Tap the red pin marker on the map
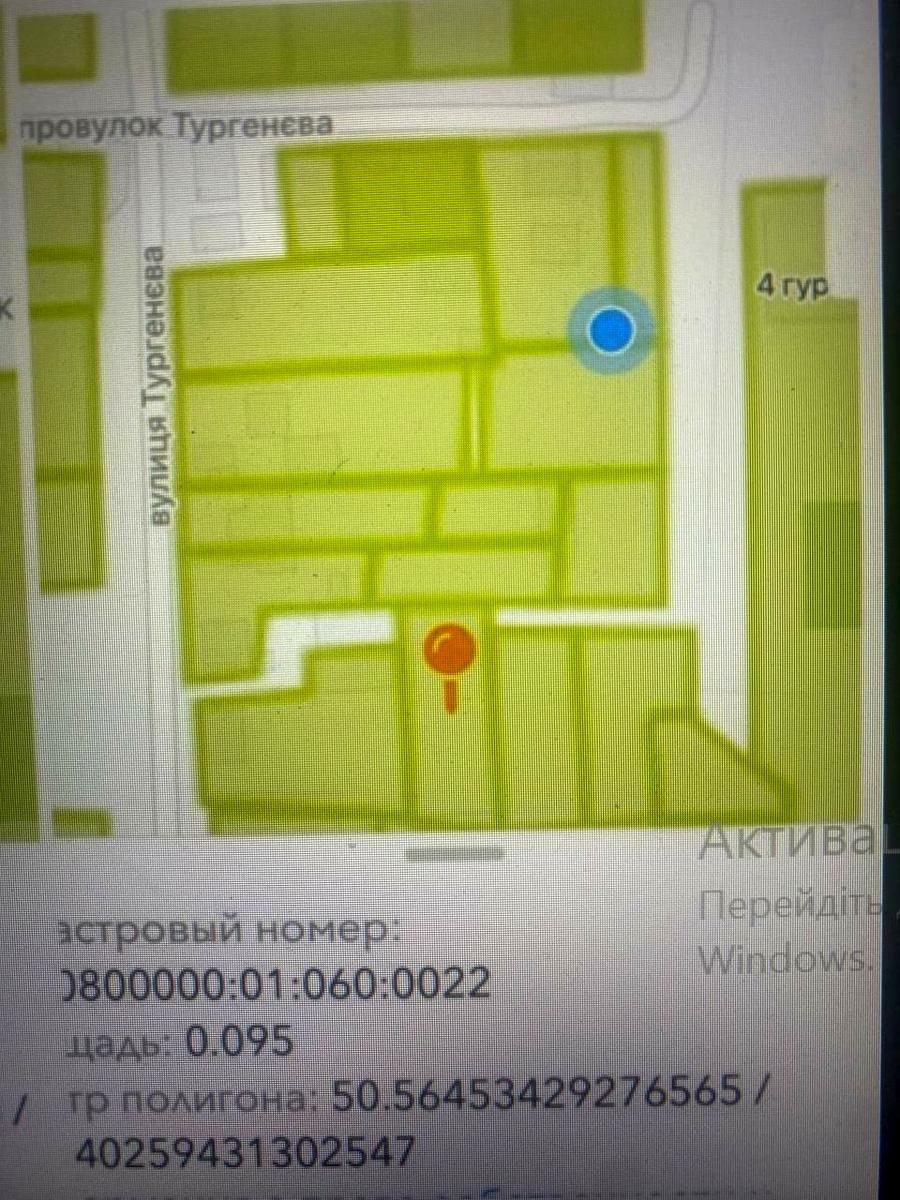This screenshot has height=1200, width=900. 451,651
